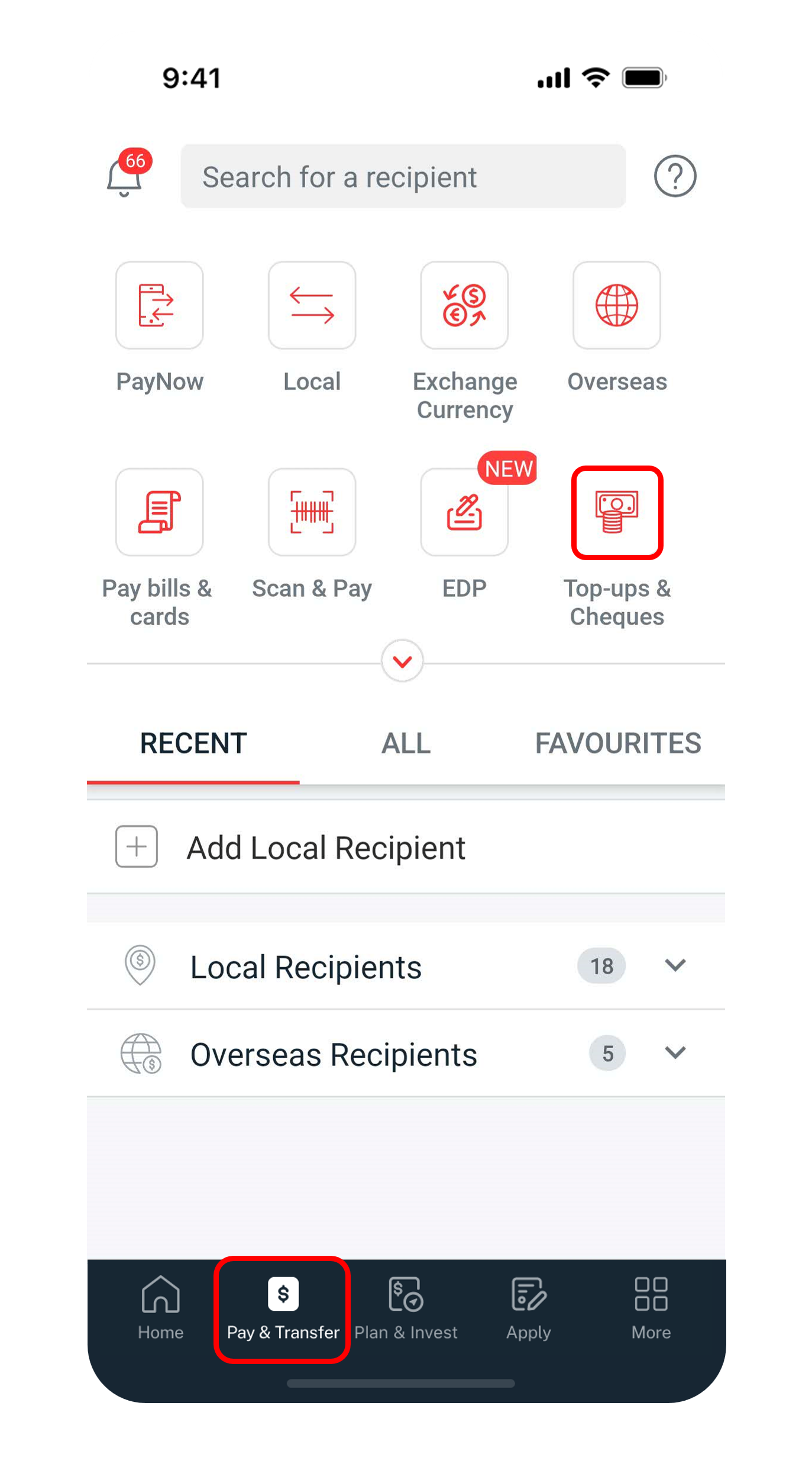812x1464 pixels.
Task: Expand the Overseas Recipients section
Action: 674,1053
